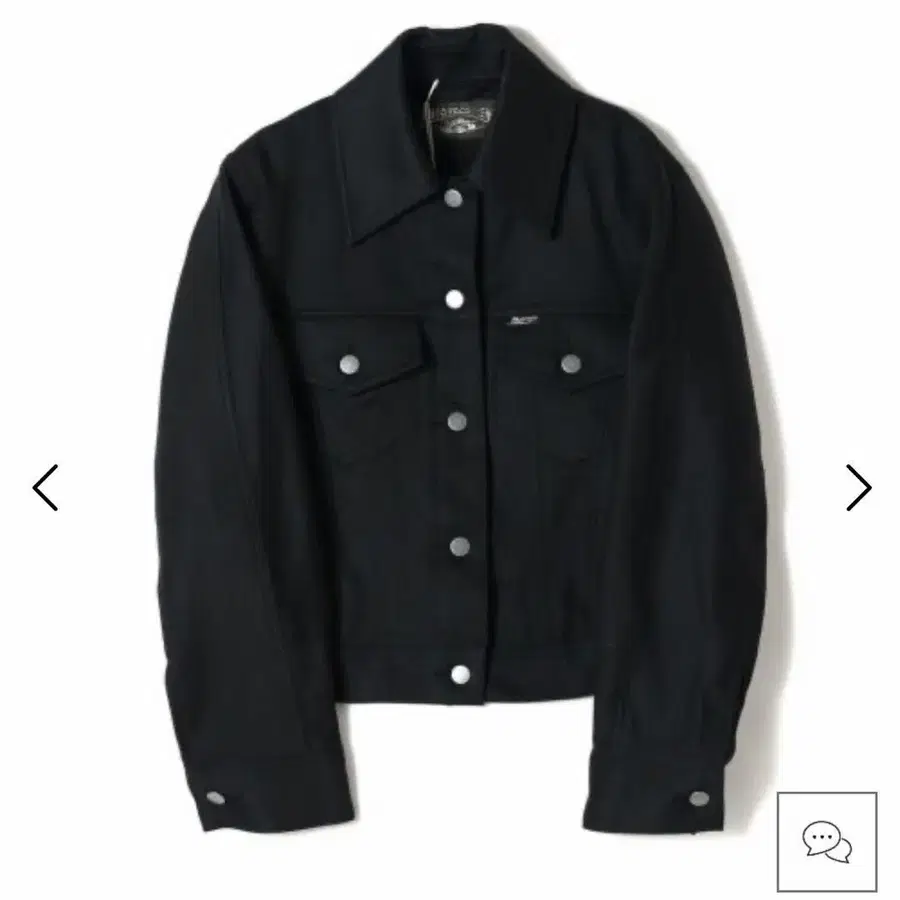Go to the previous product image
Image resolution: width=900 pixels, height=900 pixels.
pos(45,488)
